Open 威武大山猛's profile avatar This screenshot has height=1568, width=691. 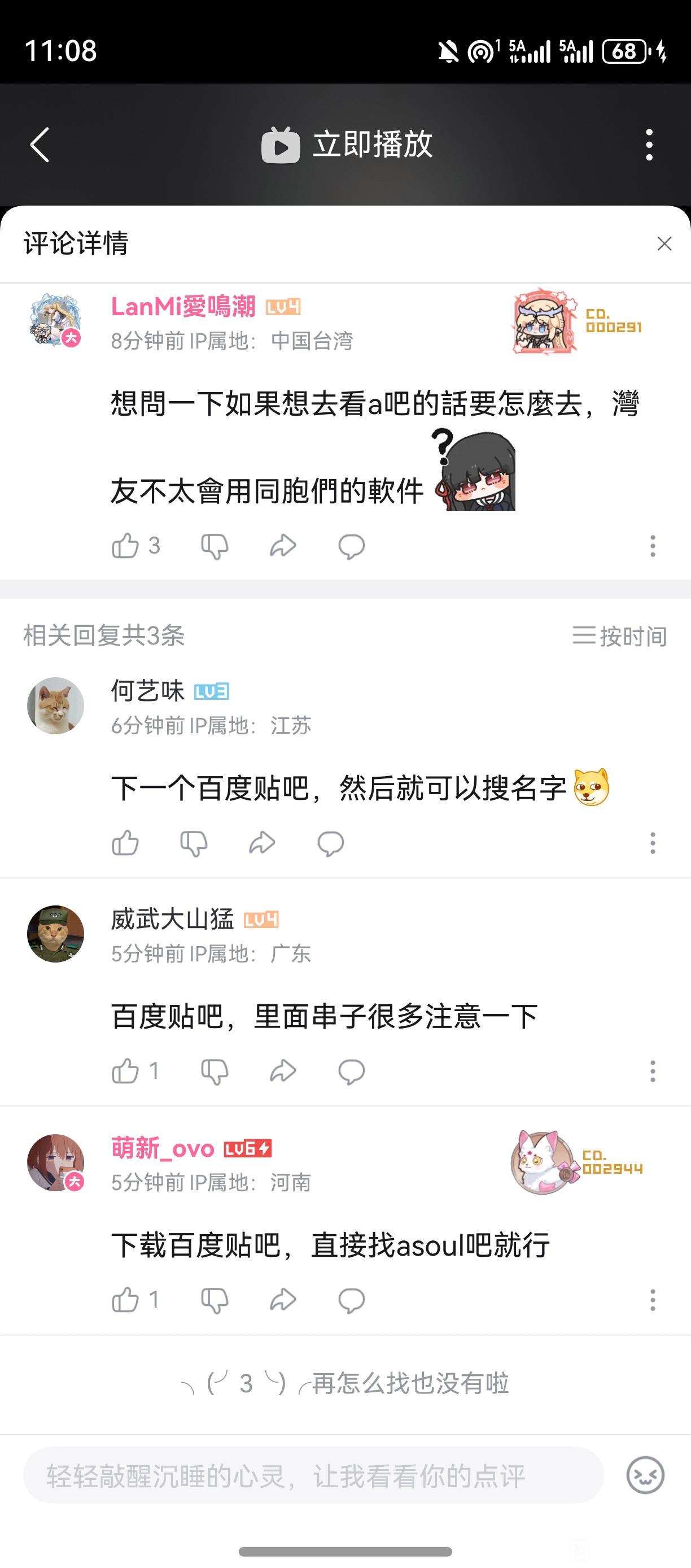[55, 934]
